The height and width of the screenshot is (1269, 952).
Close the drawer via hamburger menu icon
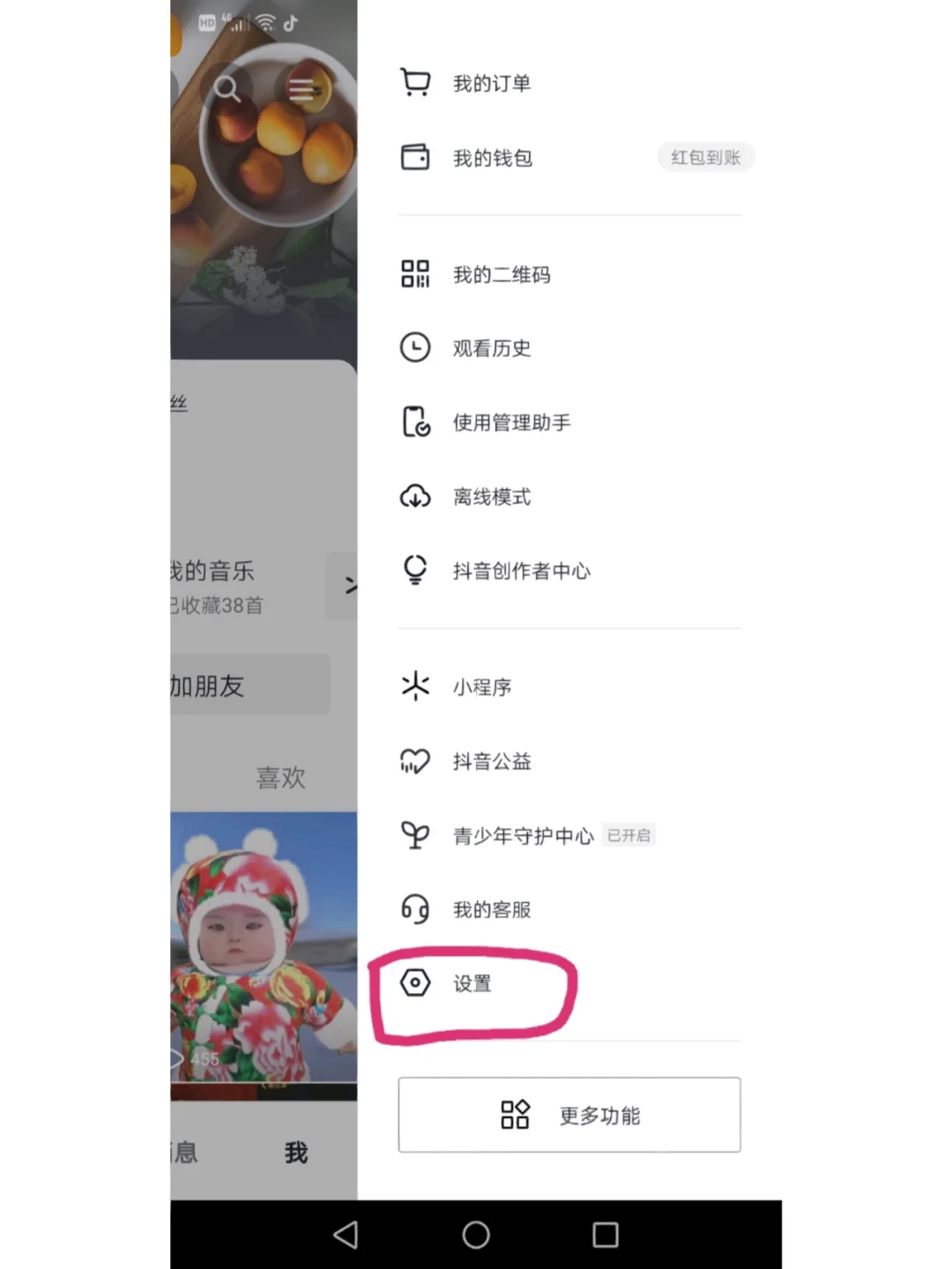[302, 89]
